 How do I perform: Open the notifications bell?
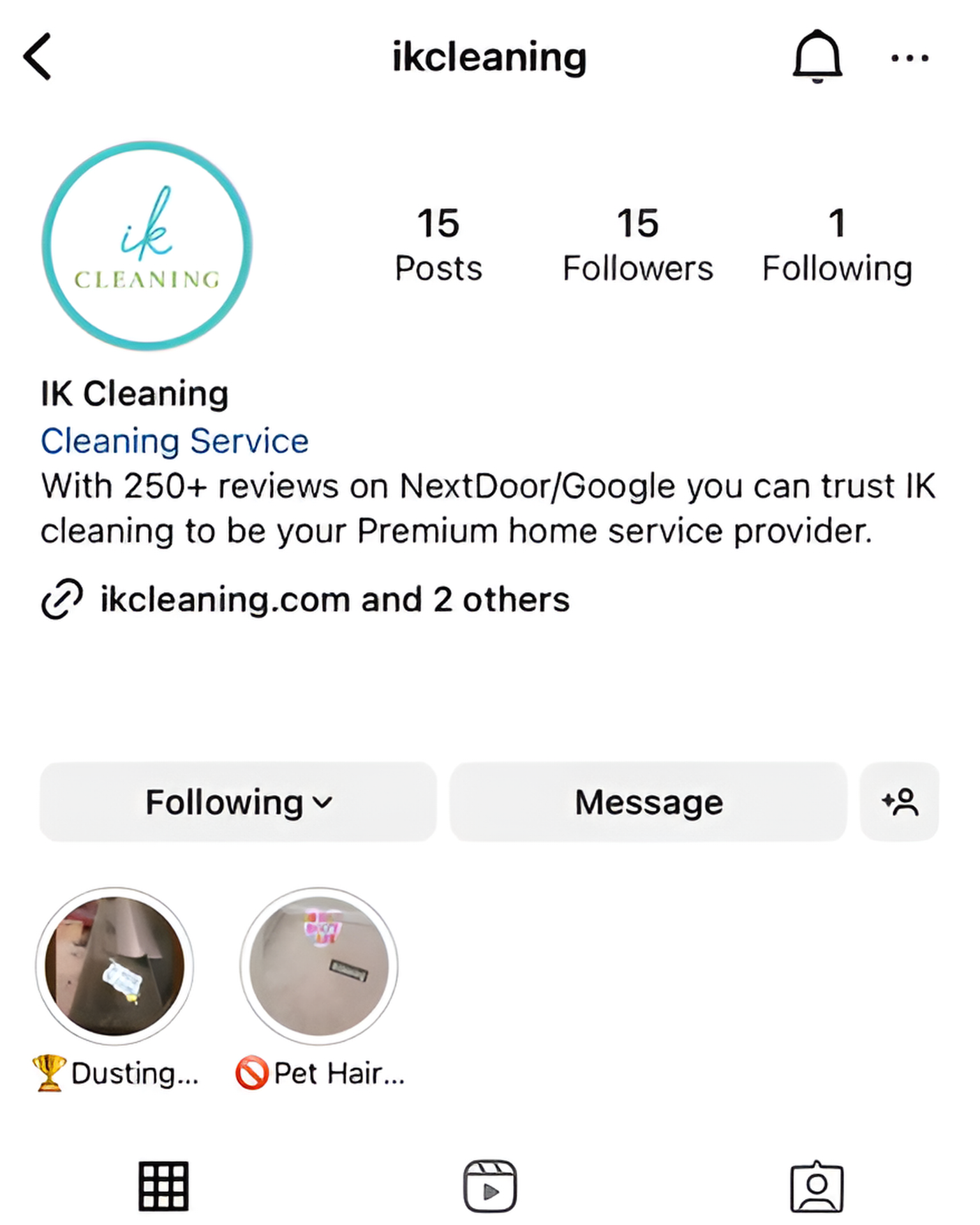click(x=817, y=57)
